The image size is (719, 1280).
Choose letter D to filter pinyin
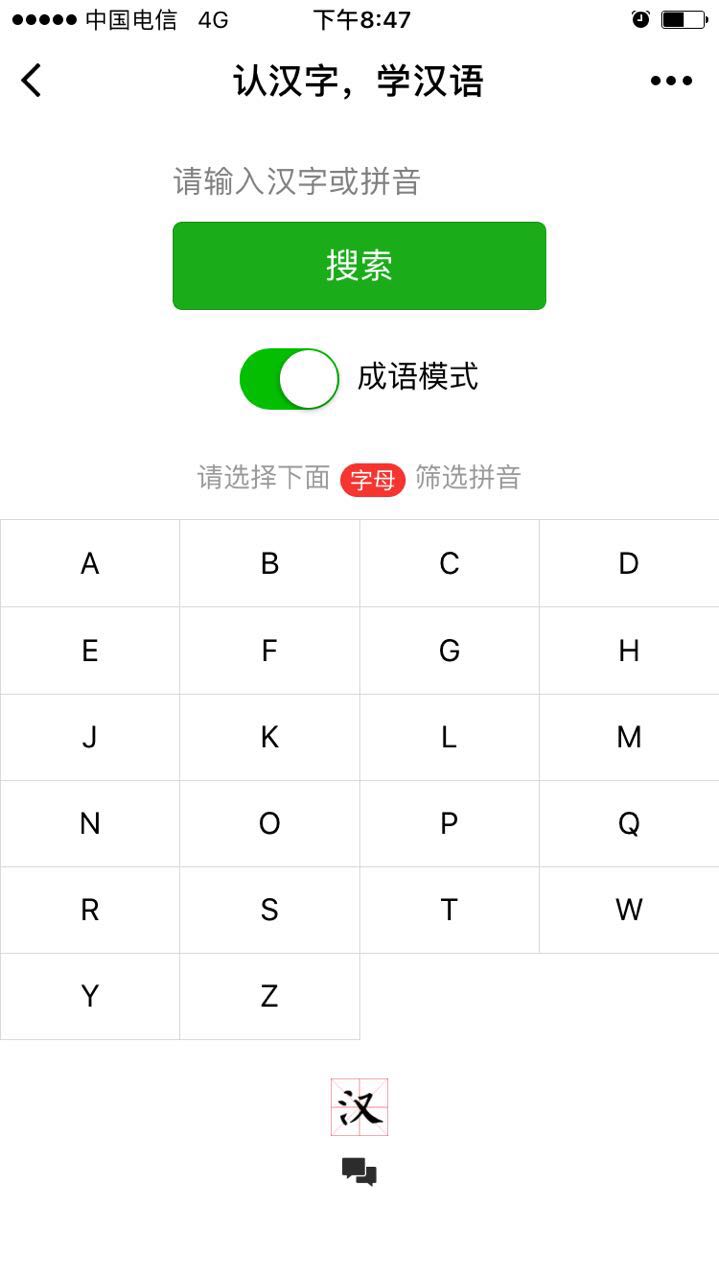(628, 564)
